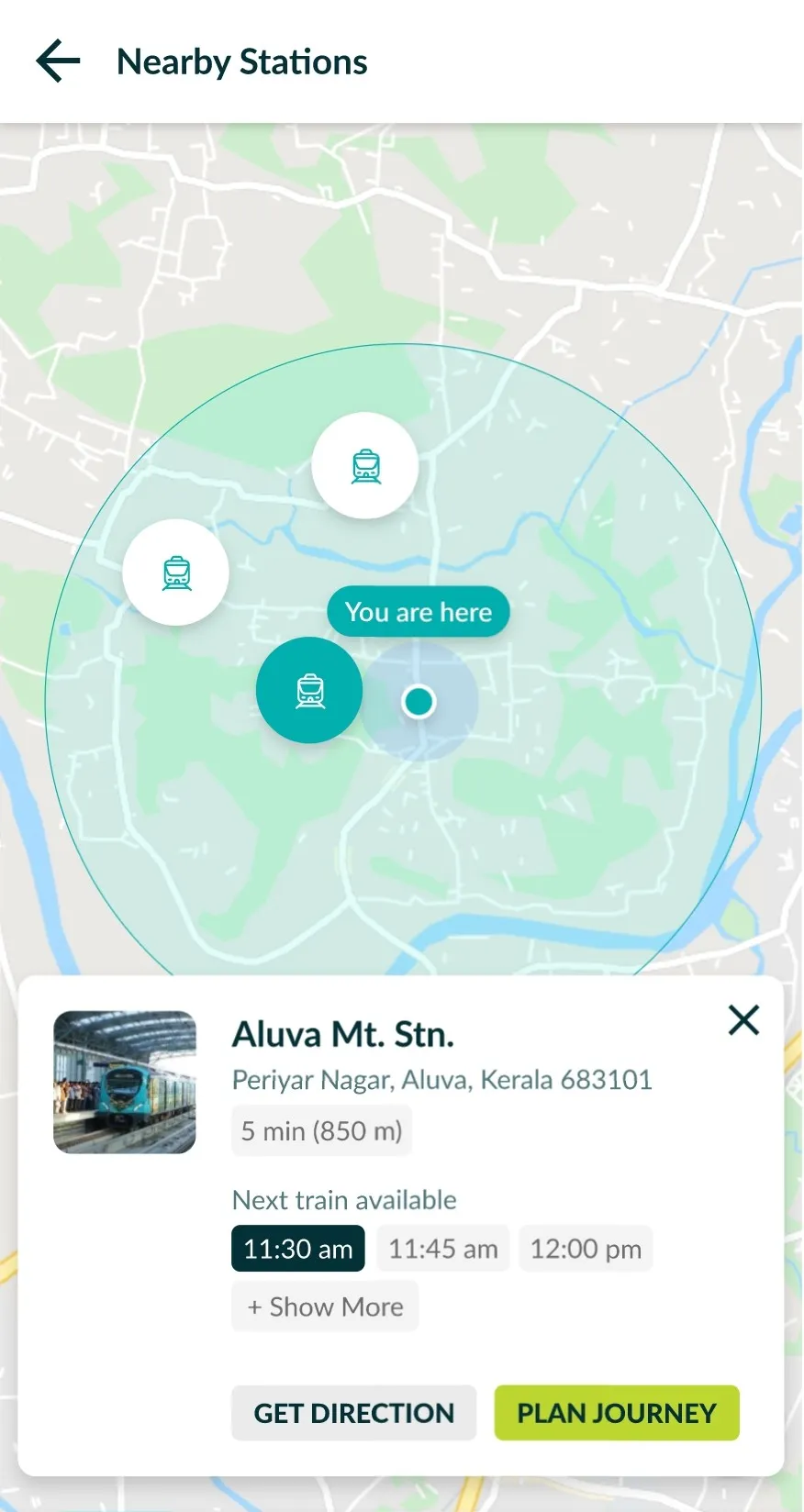The height and width of the screenshot is (1512, 804).
Task: Tap Get Direction to the station
Action: tap(353, 1413)
